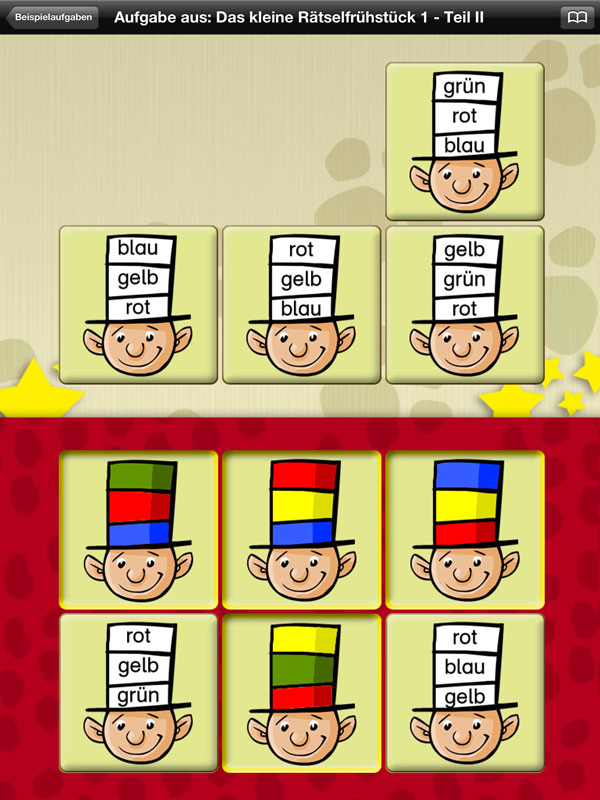The image size is (600, 800).
Task: Tap the green-red-blue colored hat card
Action: pyautogui.click(x=138, y=530)
